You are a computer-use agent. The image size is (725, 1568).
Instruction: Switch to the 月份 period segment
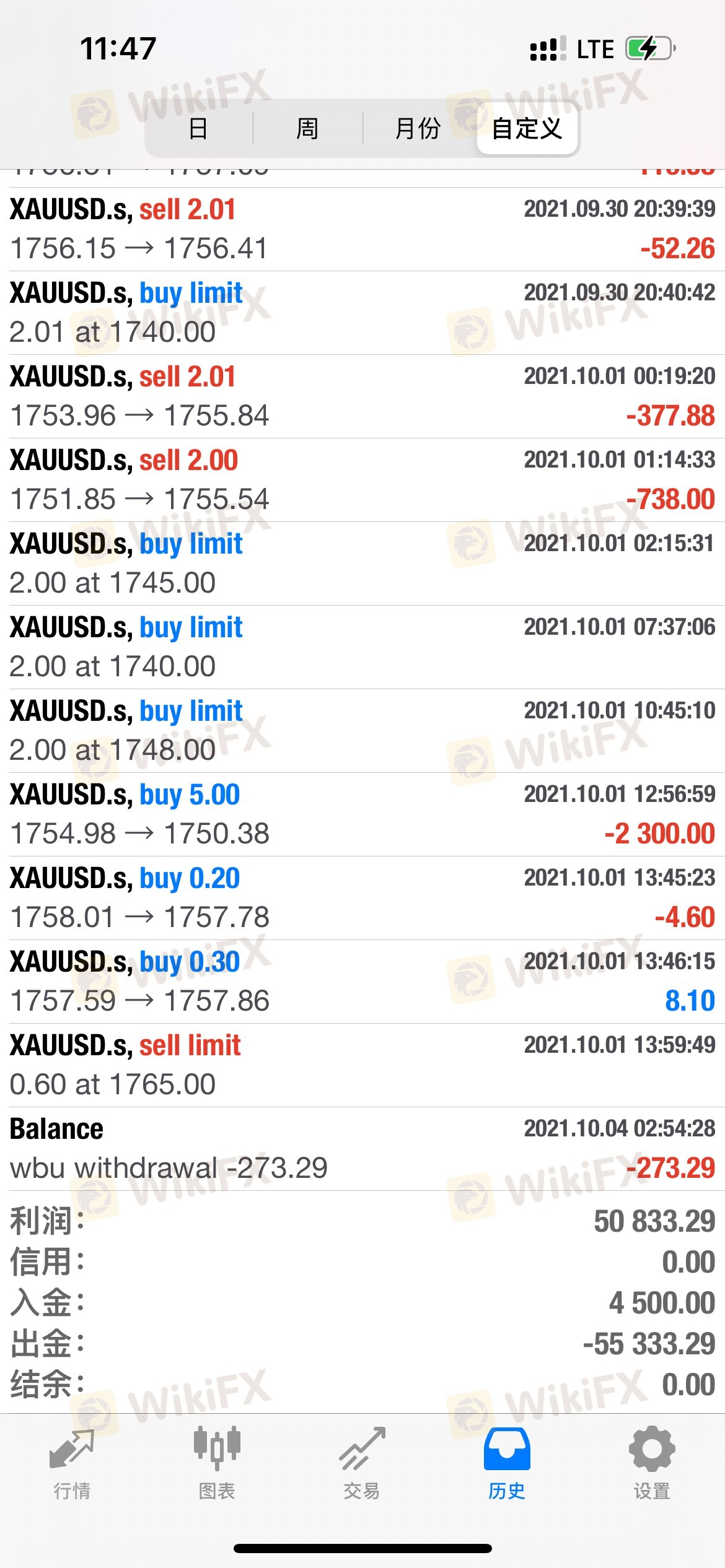pyautogui.click(x=418, y=129)
